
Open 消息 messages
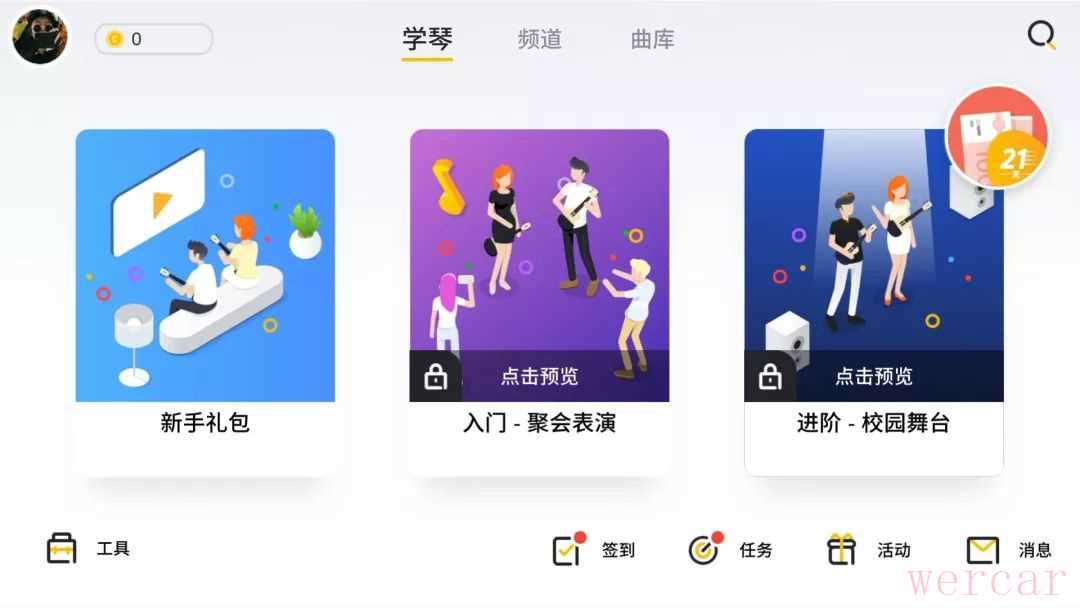[1008, 550]
